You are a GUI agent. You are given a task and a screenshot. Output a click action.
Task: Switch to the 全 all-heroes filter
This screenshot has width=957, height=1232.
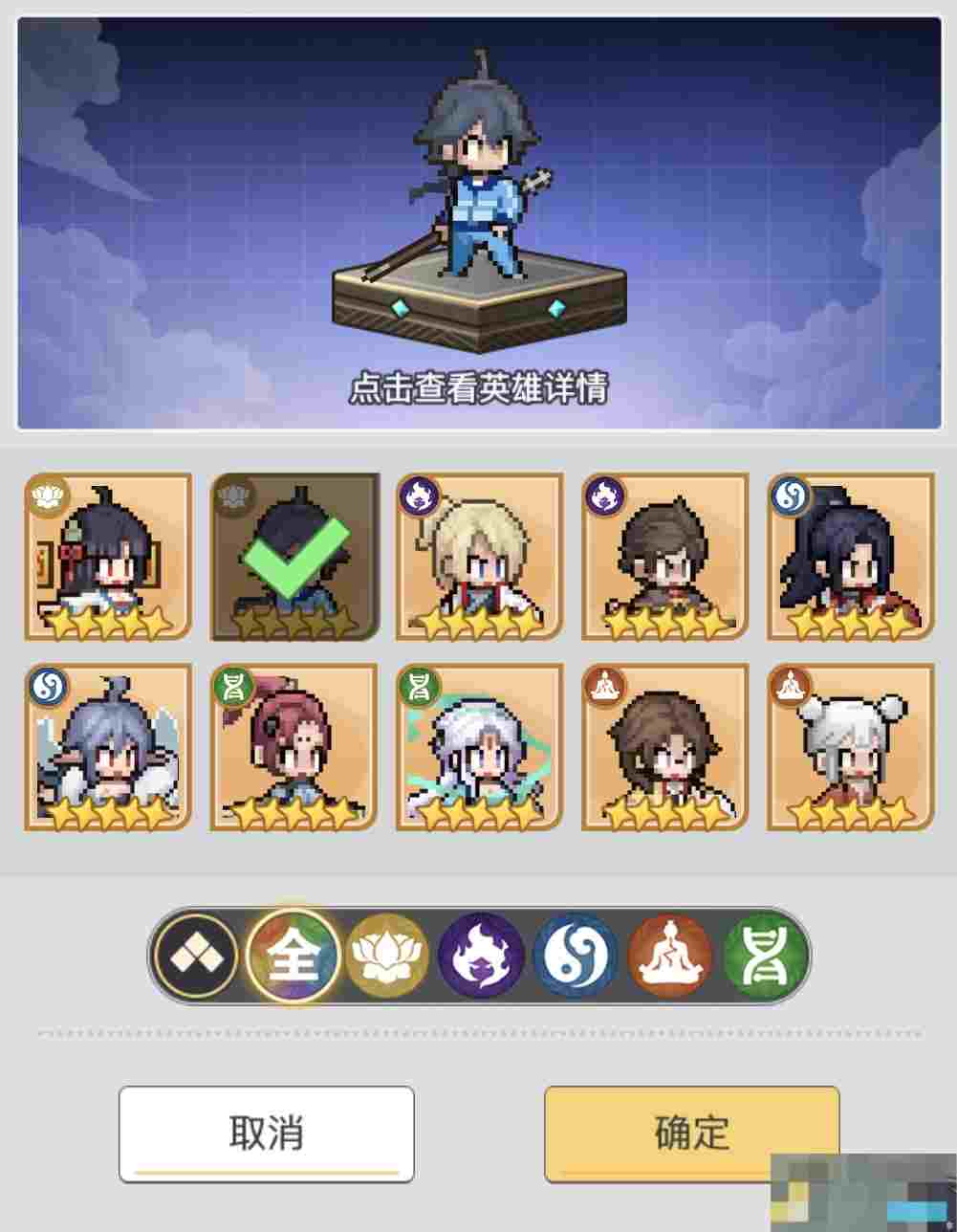coord(294,956)
